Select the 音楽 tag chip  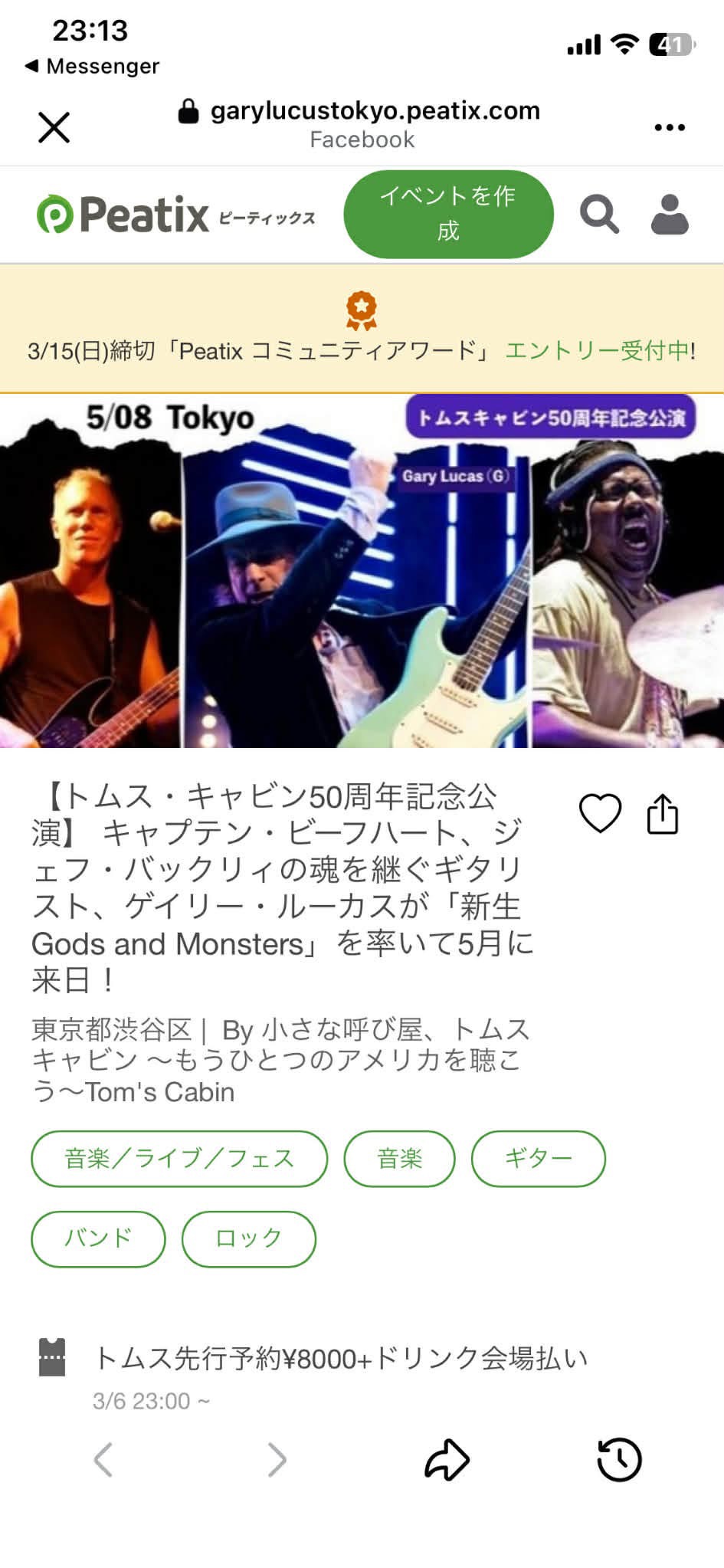tap(399, 1158)
